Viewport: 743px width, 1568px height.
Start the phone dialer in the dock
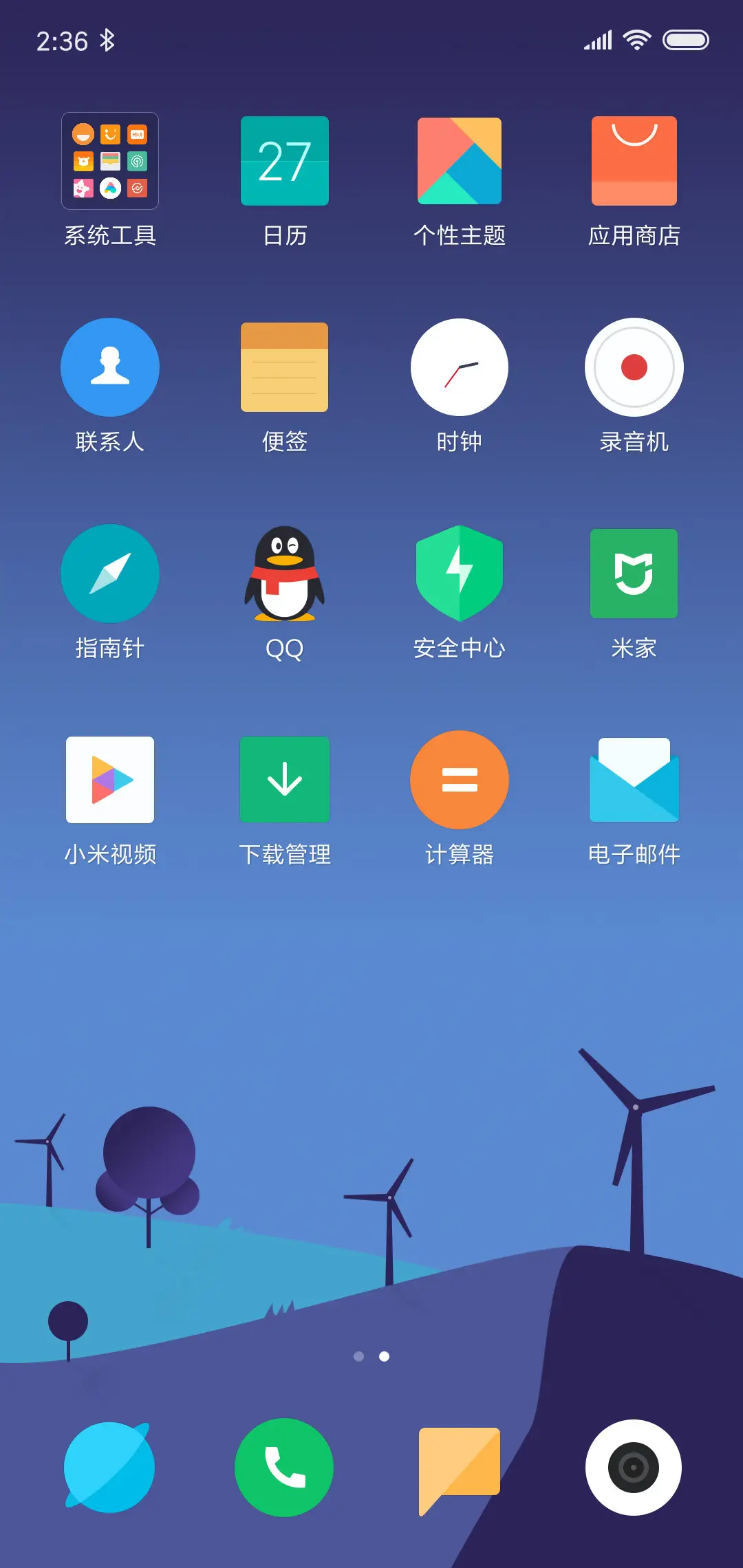coord(285,1467)
